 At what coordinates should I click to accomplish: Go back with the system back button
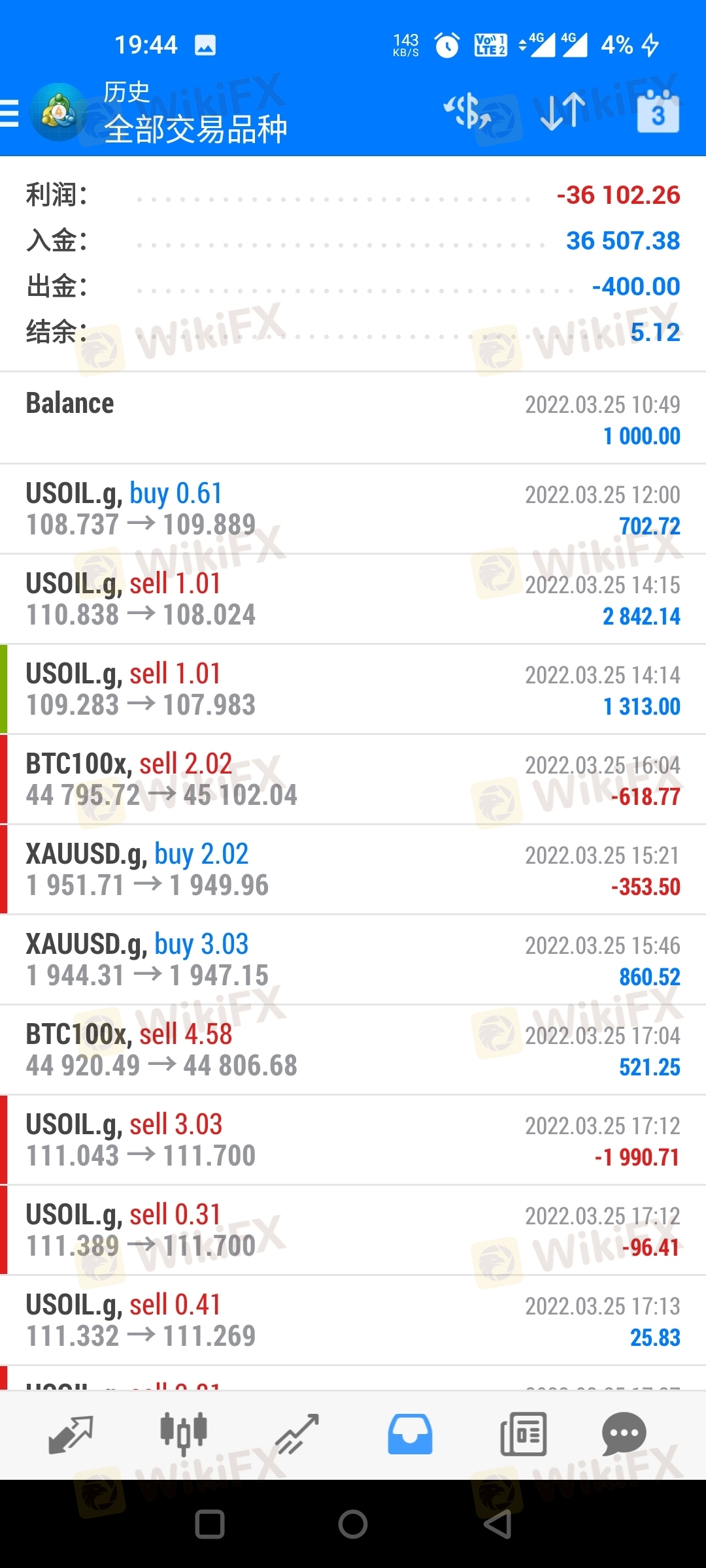[x=498, y=1524]
